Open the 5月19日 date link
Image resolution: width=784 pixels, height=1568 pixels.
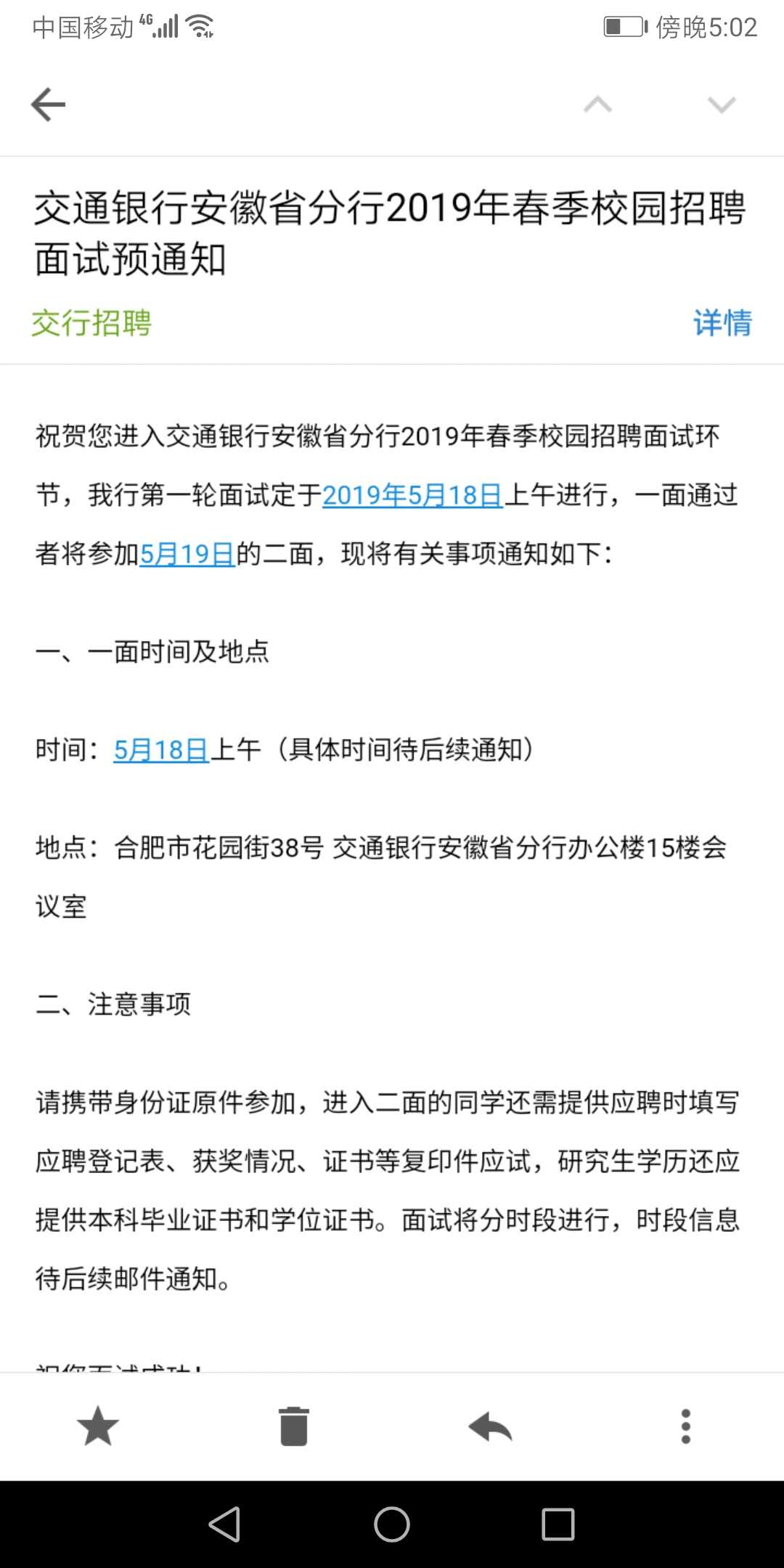click(x=187, y=555)
